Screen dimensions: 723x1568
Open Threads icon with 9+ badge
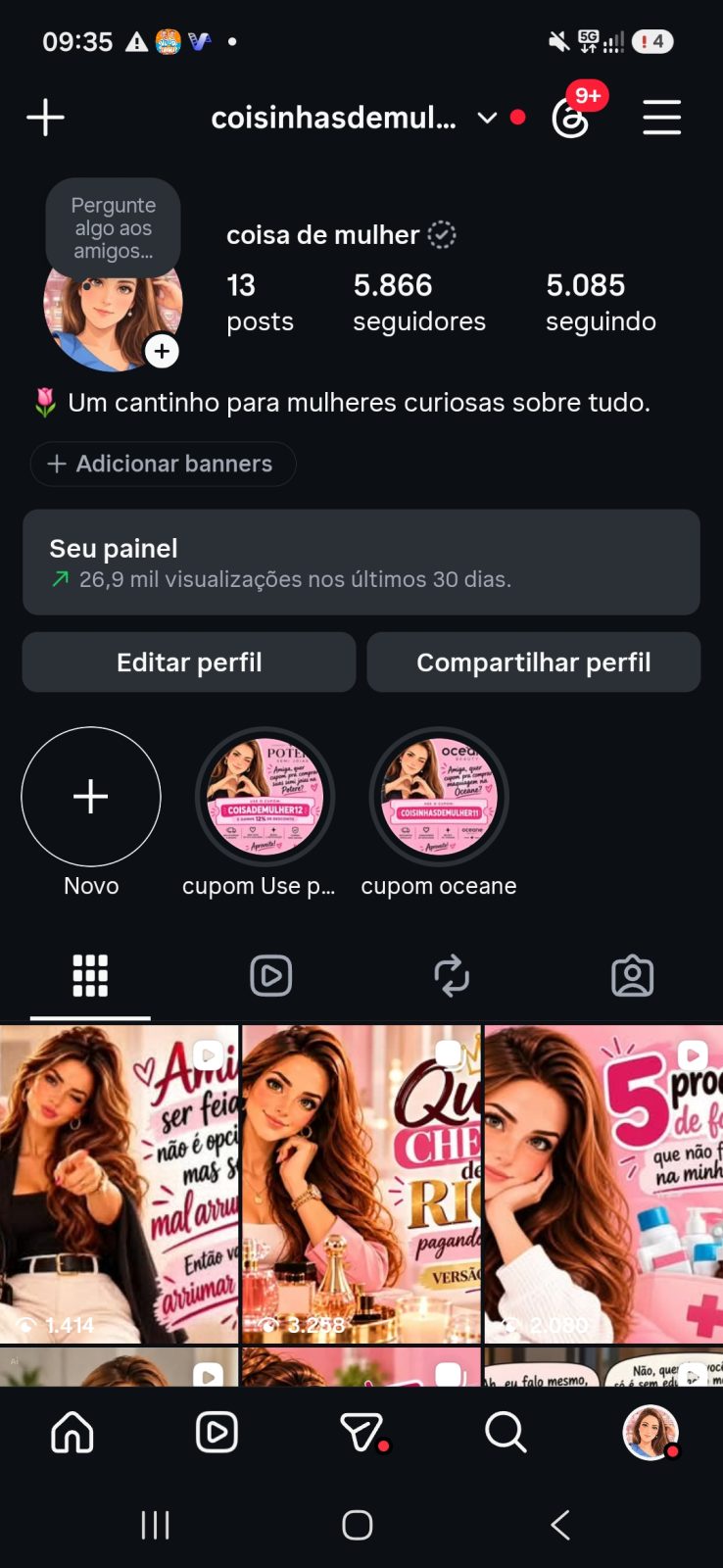(571, 119)
